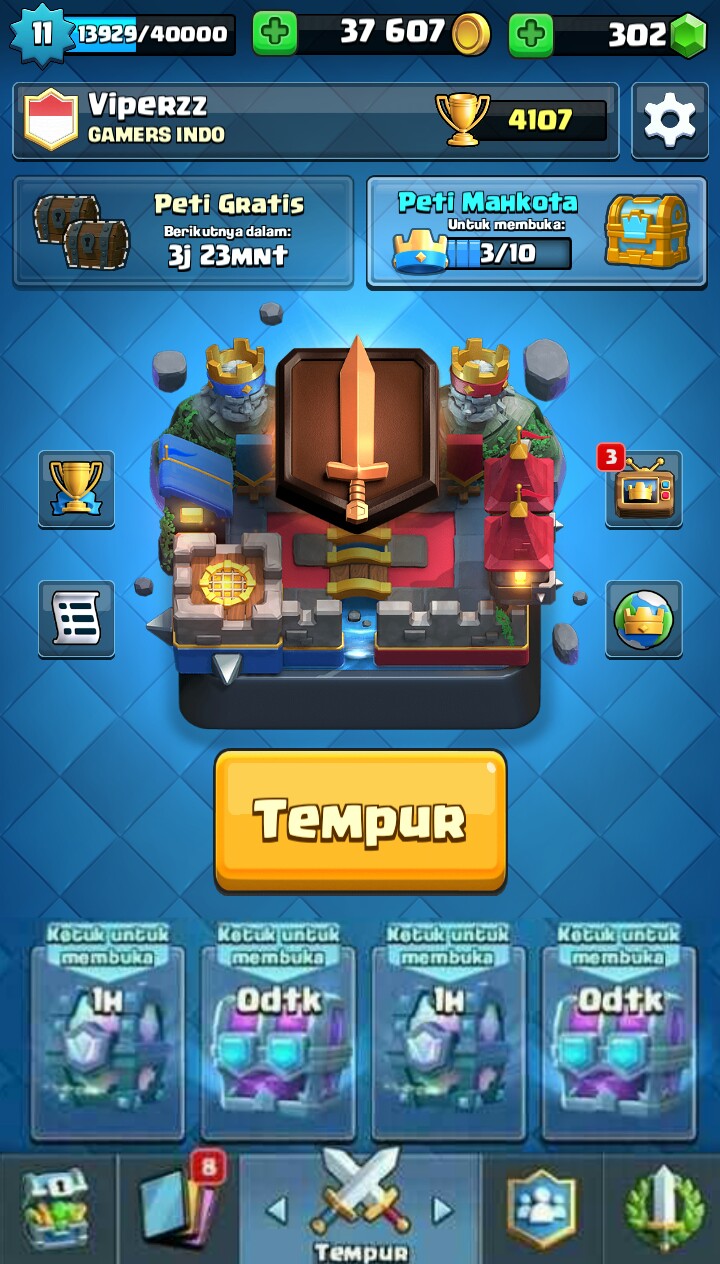Open the settings gear

[670, 121]
